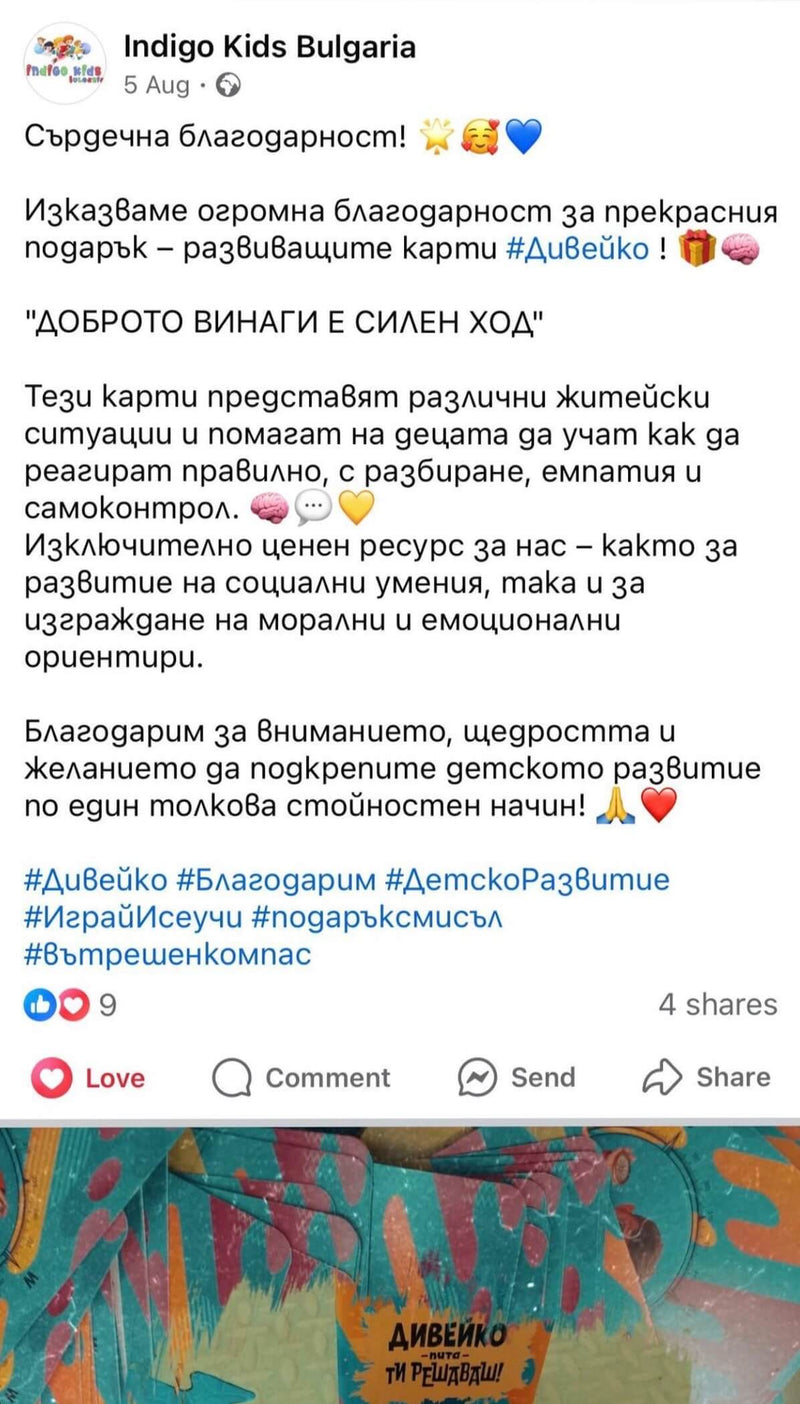Open the Дивейко cards photo
Screen dimensions: 800x1404
point(400,1265)
